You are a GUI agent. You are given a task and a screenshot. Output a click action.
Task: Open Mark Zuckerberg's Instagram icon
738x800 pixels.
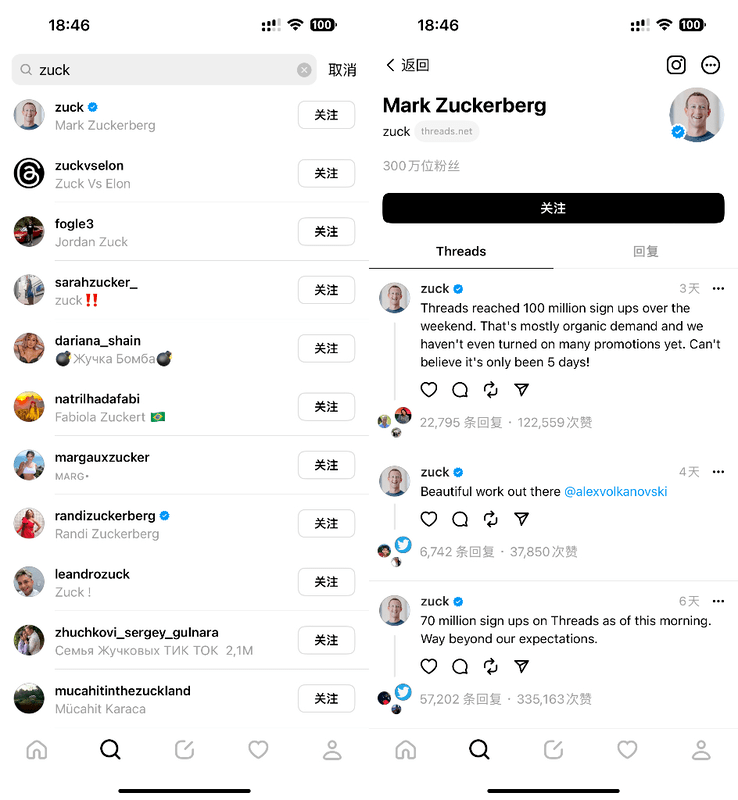(x=677, y=65)
